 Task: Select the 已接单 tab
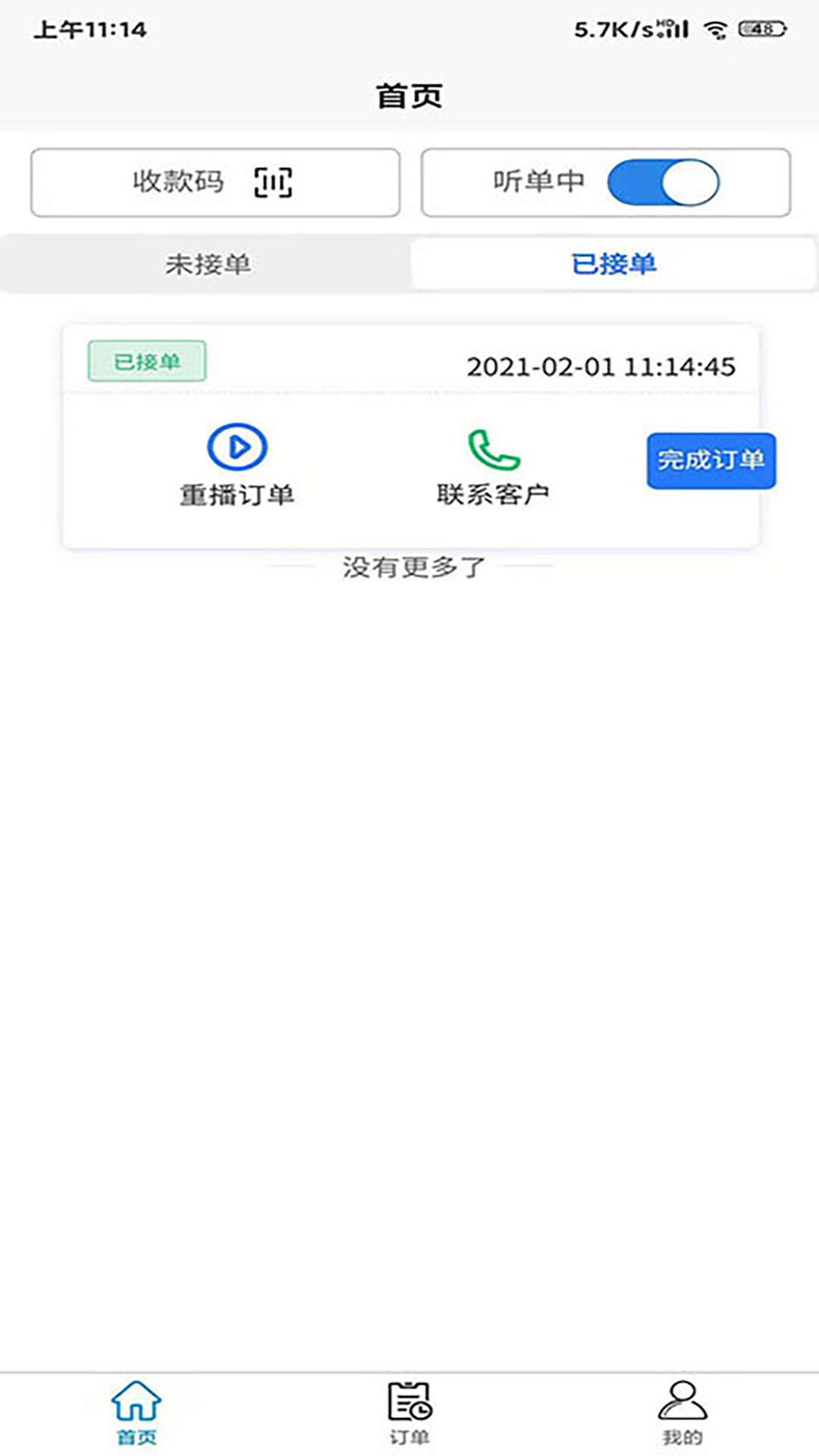[614, 263]
